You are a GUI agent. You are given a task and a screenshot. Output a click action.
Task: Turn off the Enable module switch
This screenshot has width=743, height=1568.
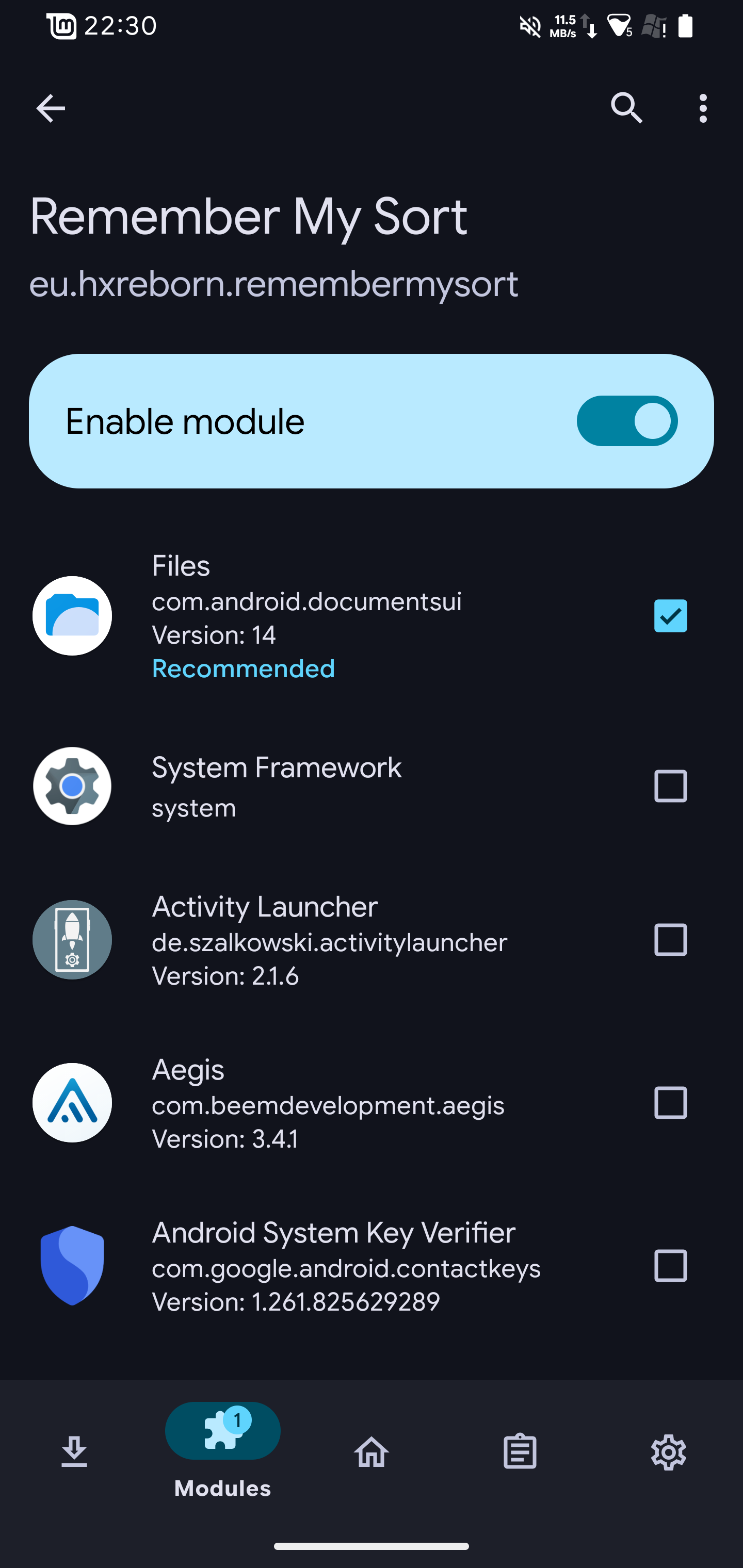627,421
